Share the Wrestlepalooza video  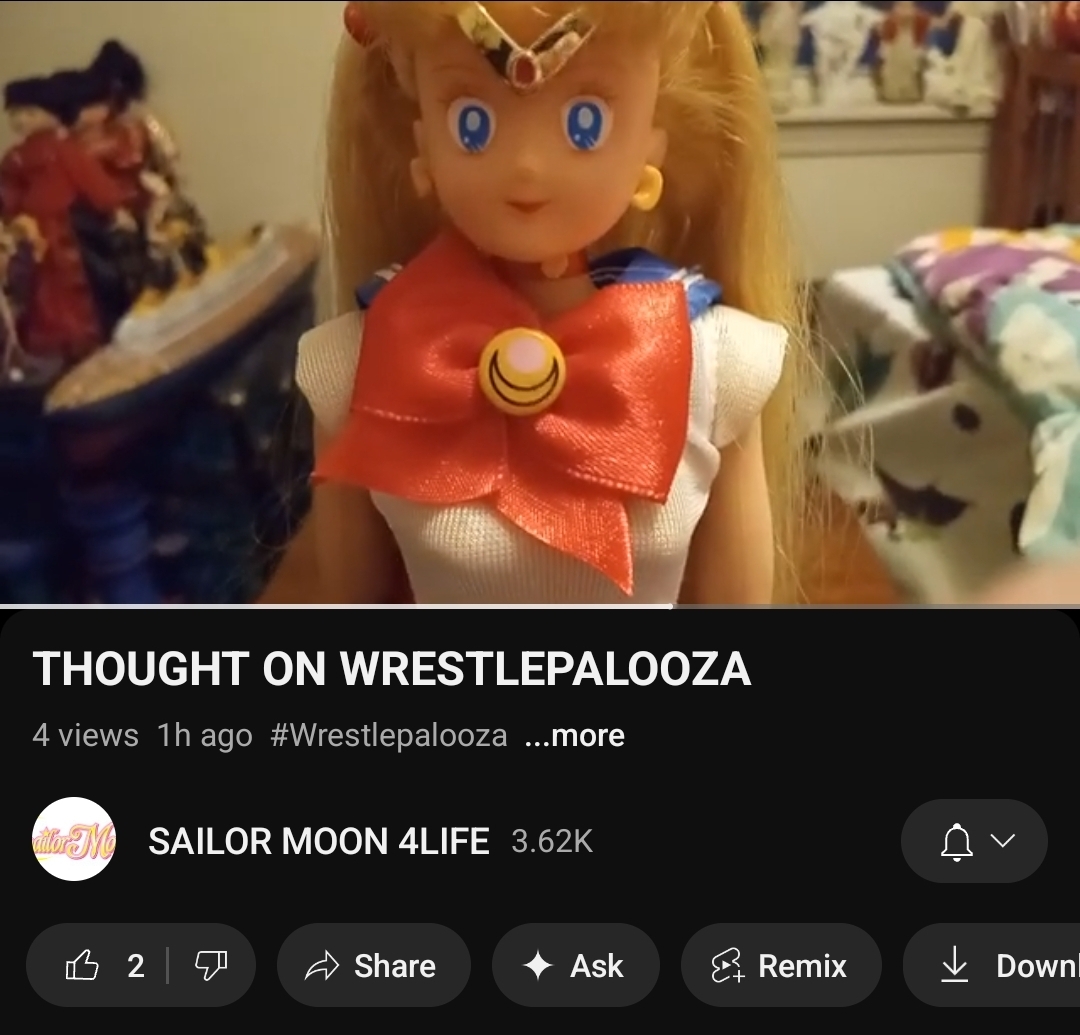[x=373, y=965]
